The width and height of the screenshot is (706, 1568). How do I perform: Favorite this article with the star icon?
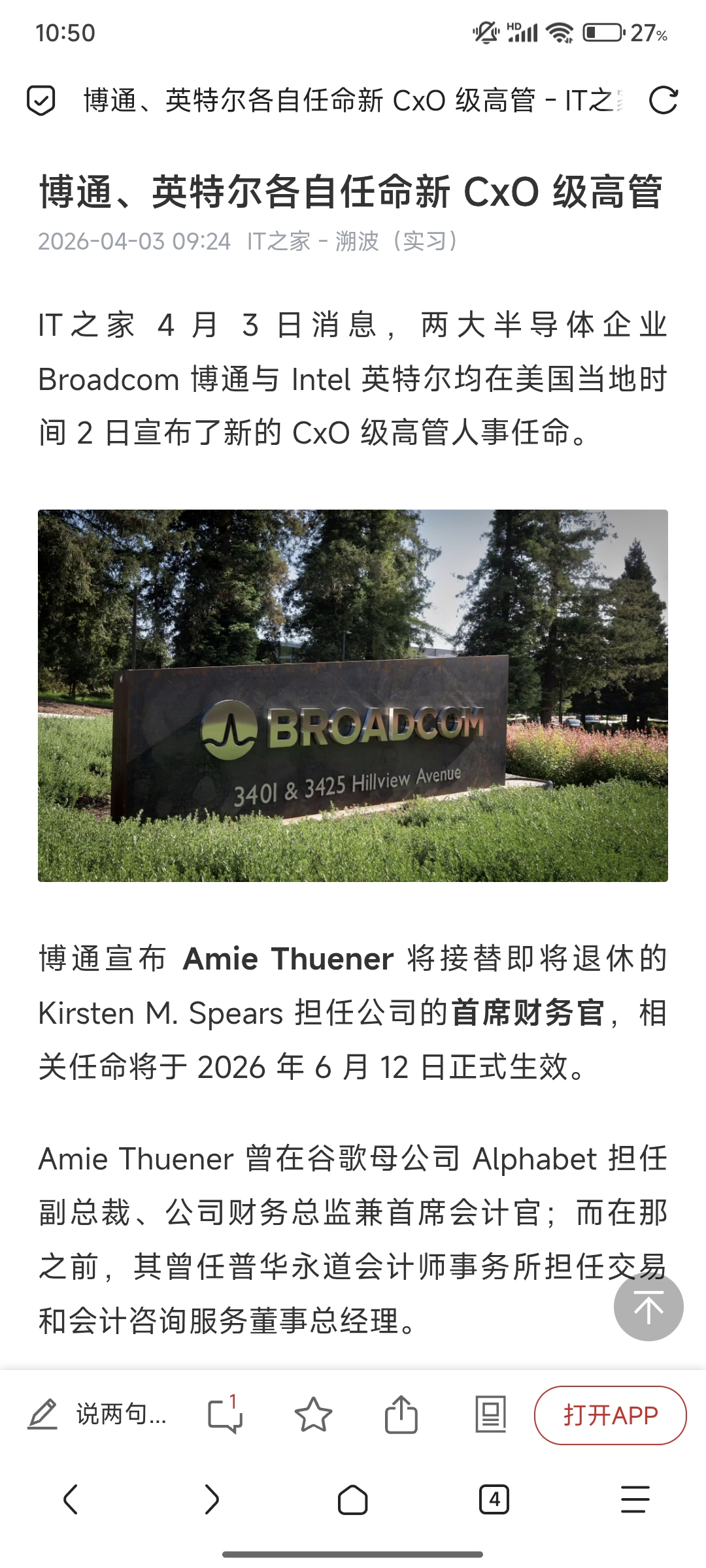coord(313,1415)
